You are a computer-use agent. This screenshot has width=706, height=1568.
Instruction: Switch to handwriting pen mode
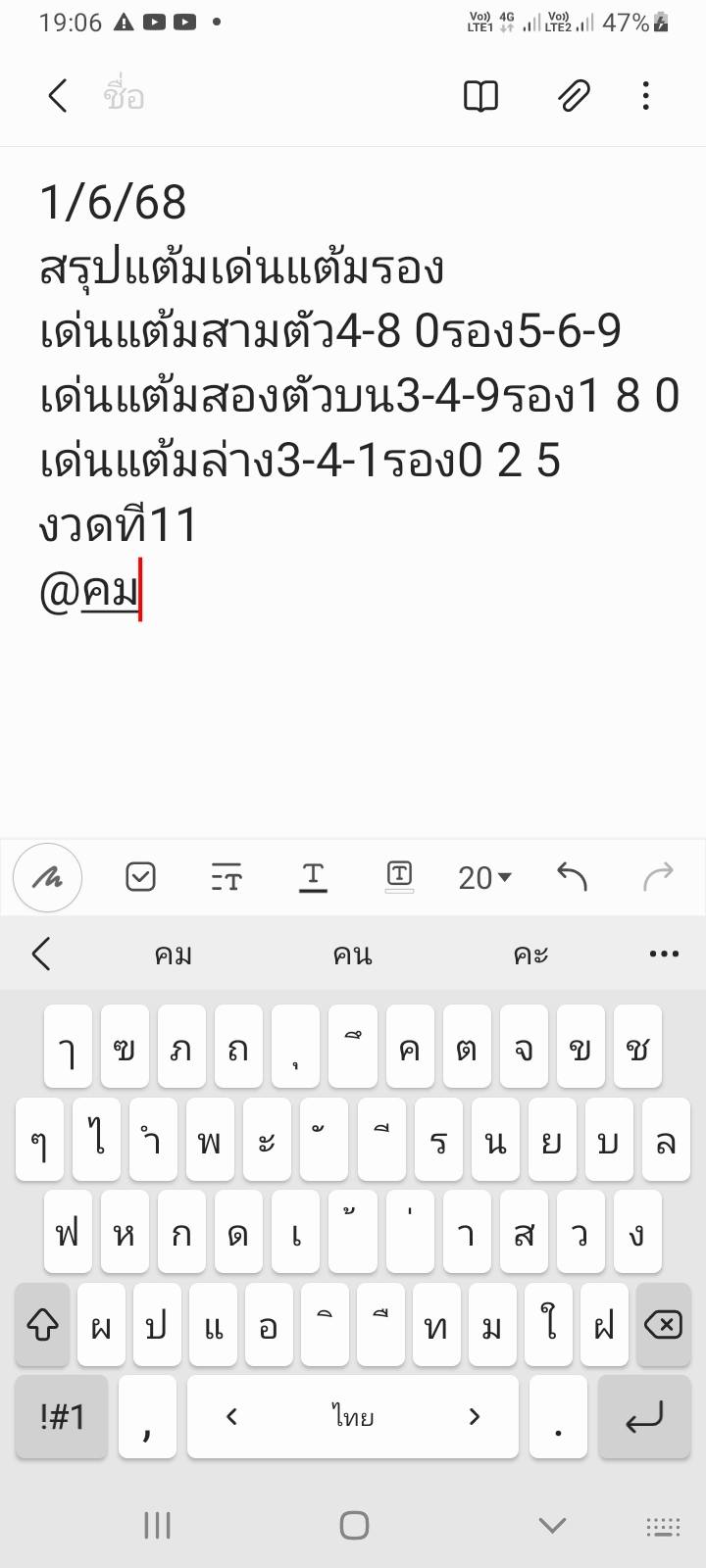pyautogui.click(x=47, y=877)
